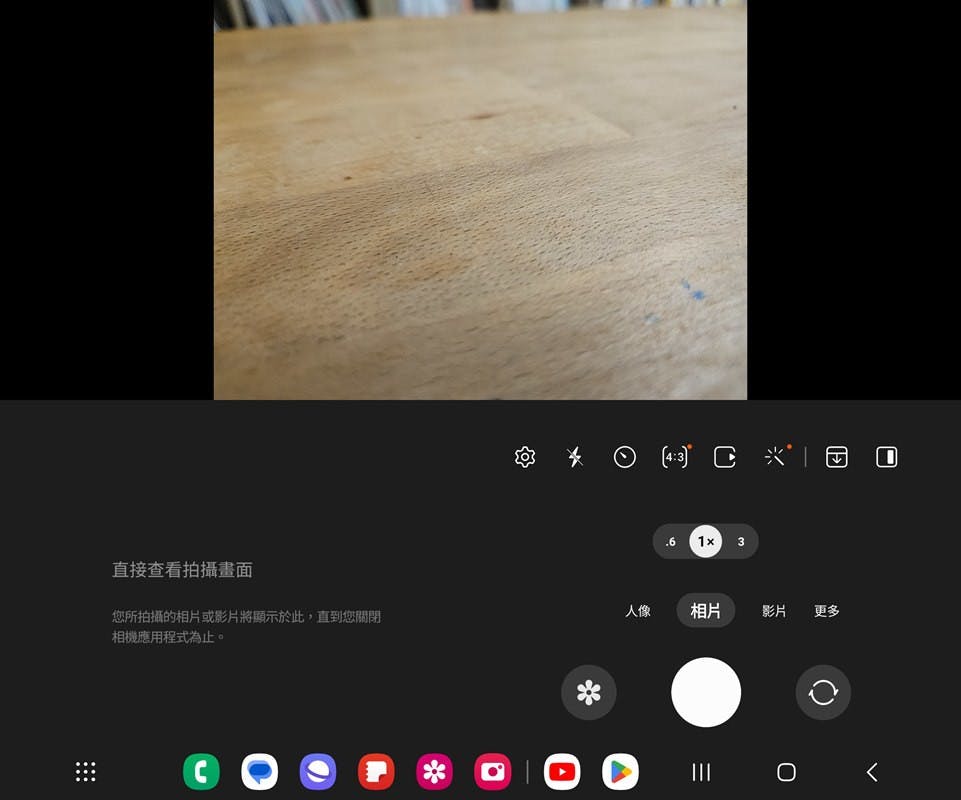The height and width of the screenshot is (800, 961).
Task: Open 更多 for more camera modes
Action: [827, 611]
